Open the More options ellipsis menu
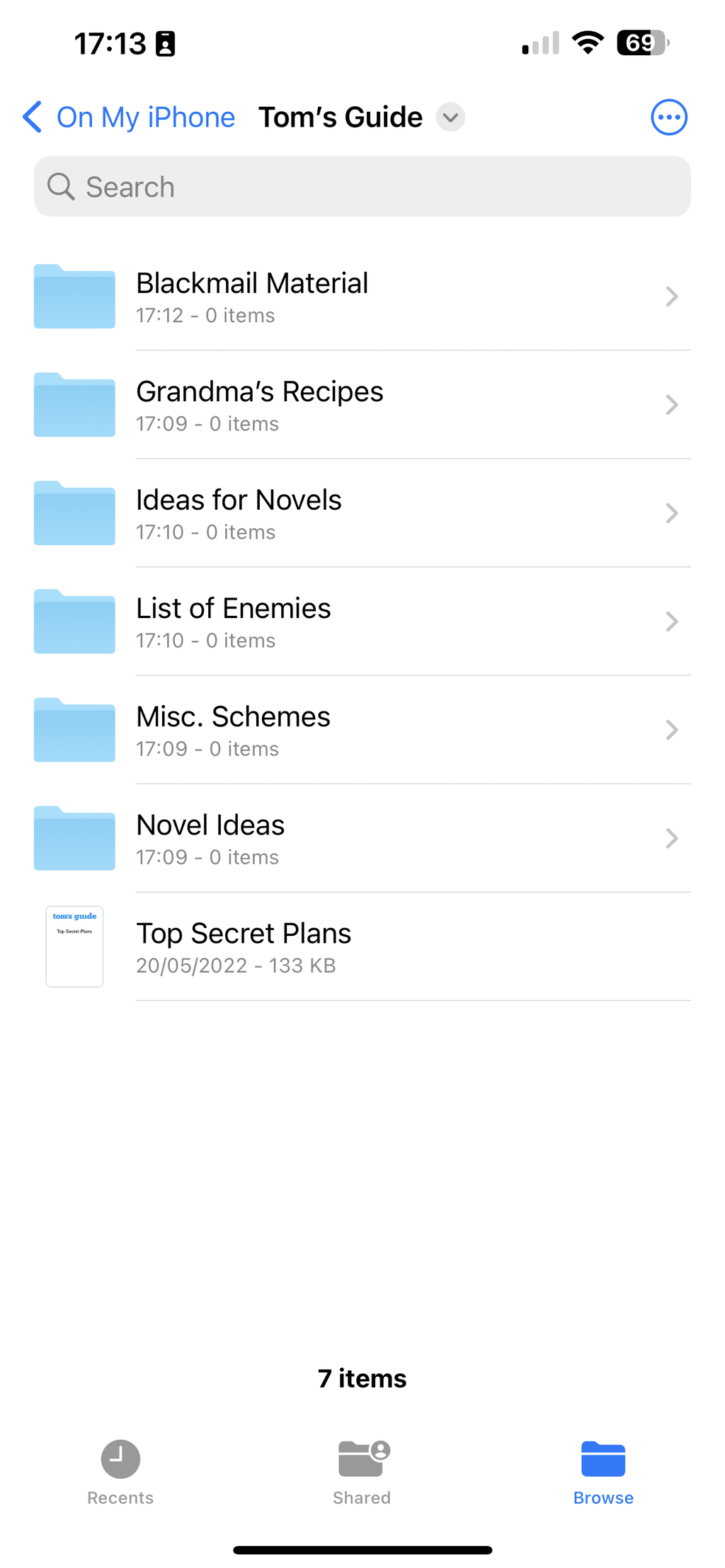This screenshot has width=725, height=1568. (x=668, y=117)
